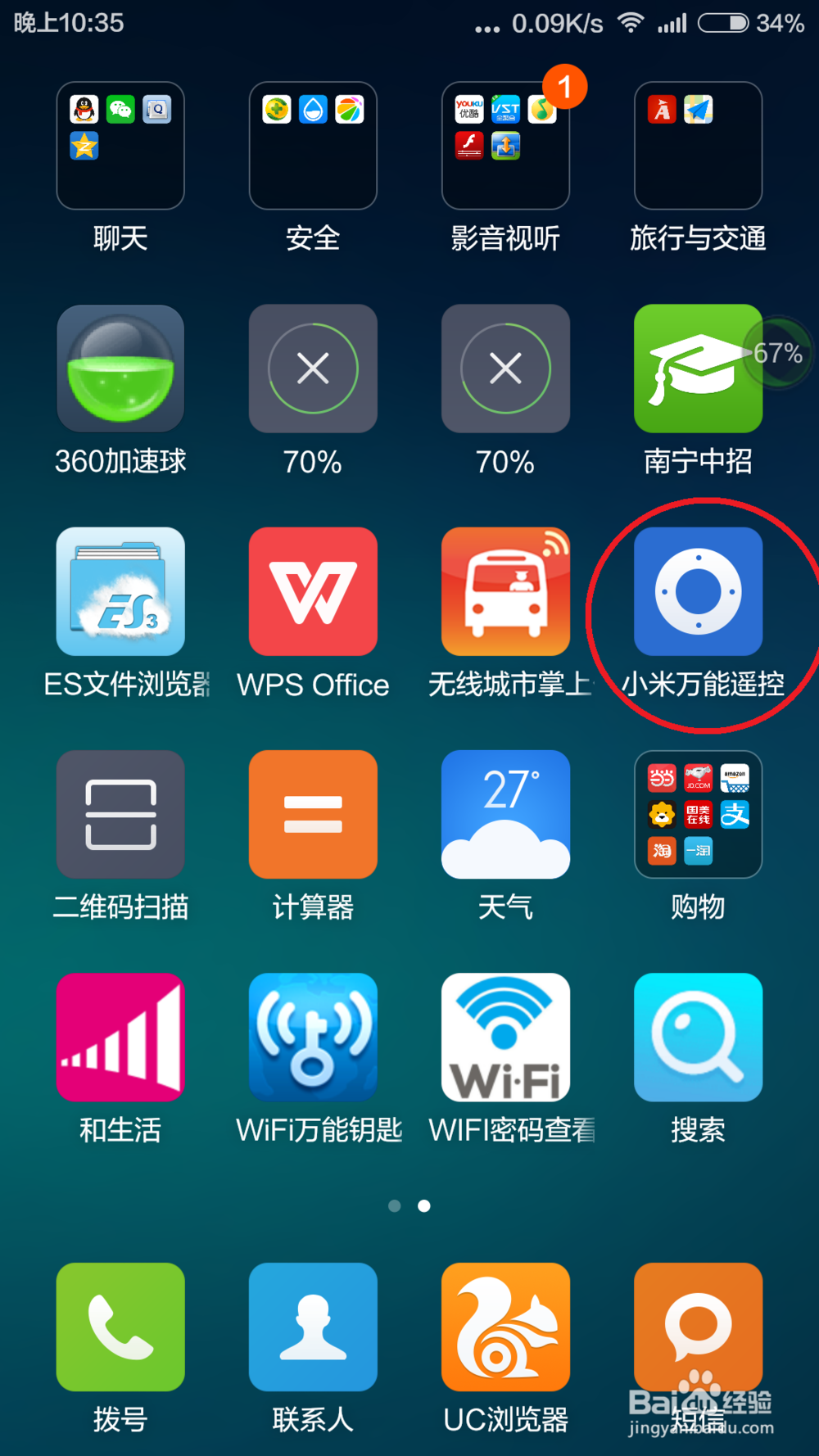Open WPS Office
Image resolution: width=819 pixels, height=1456 pixels.
313,591
